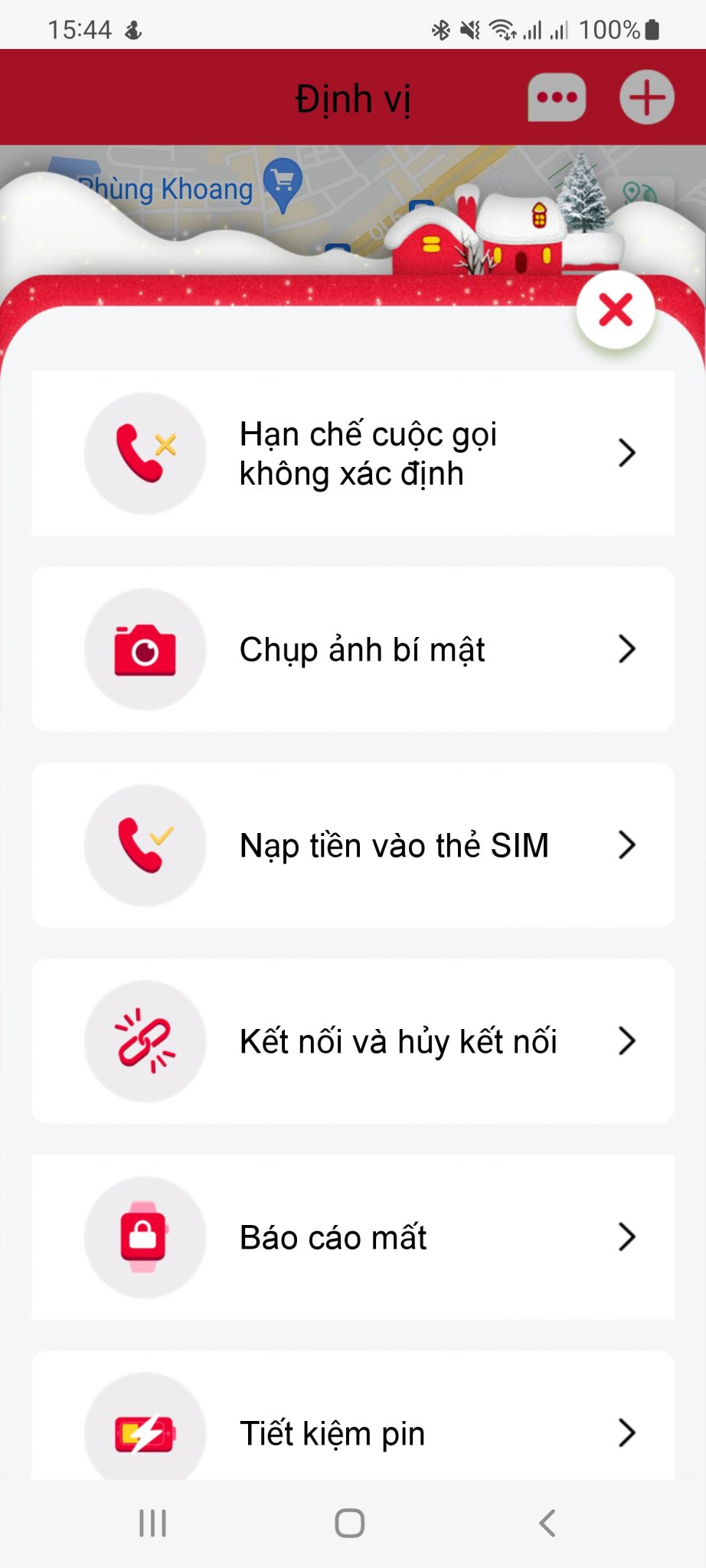The width and height of the screenshot is (706, 1568).
Task: Open Báo cáo mất option
Action: pos(353,1237)
